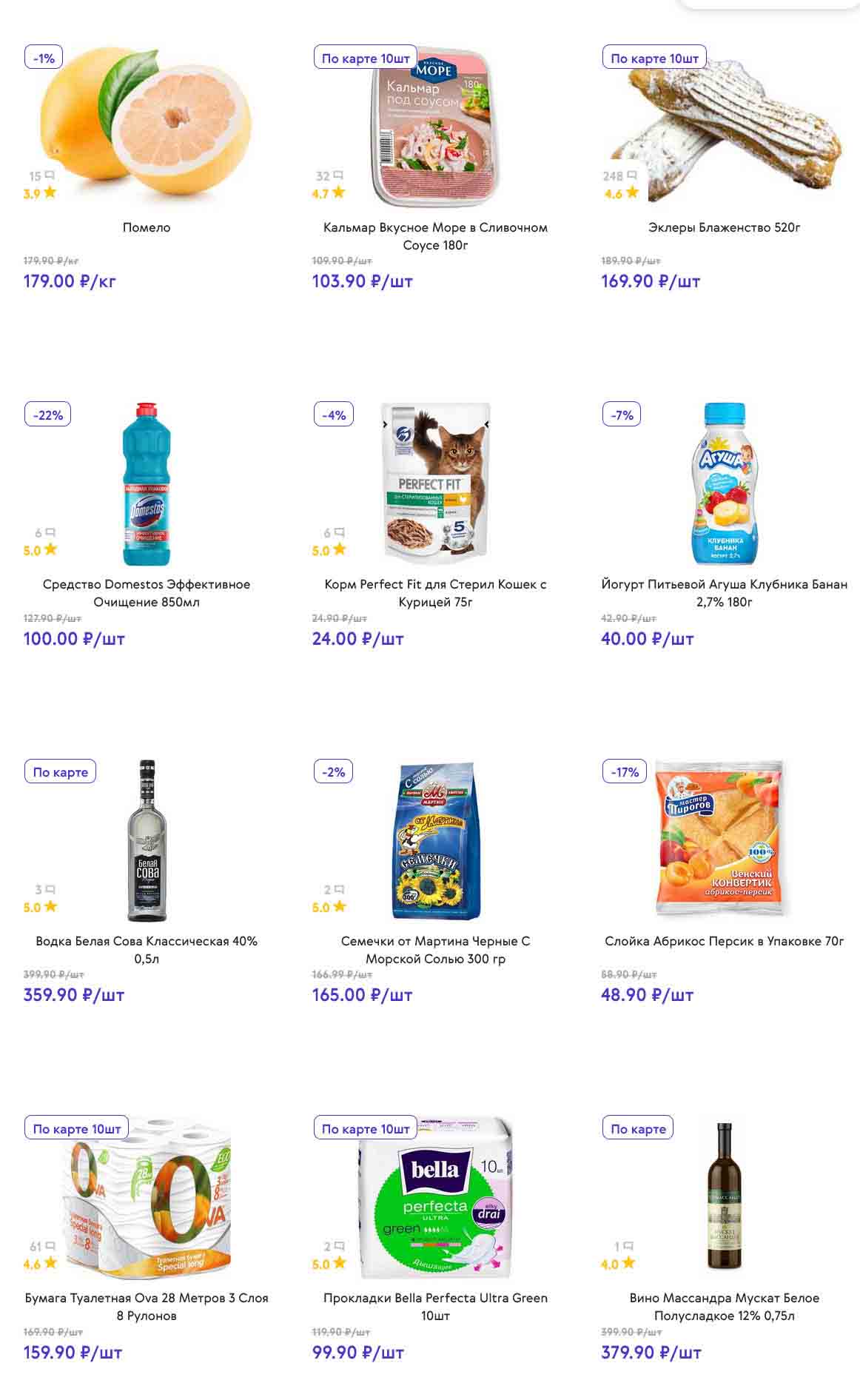View Водка Белая Сова 0,5л
This screenshot has height=1400, width=860.
coord(146,949)
